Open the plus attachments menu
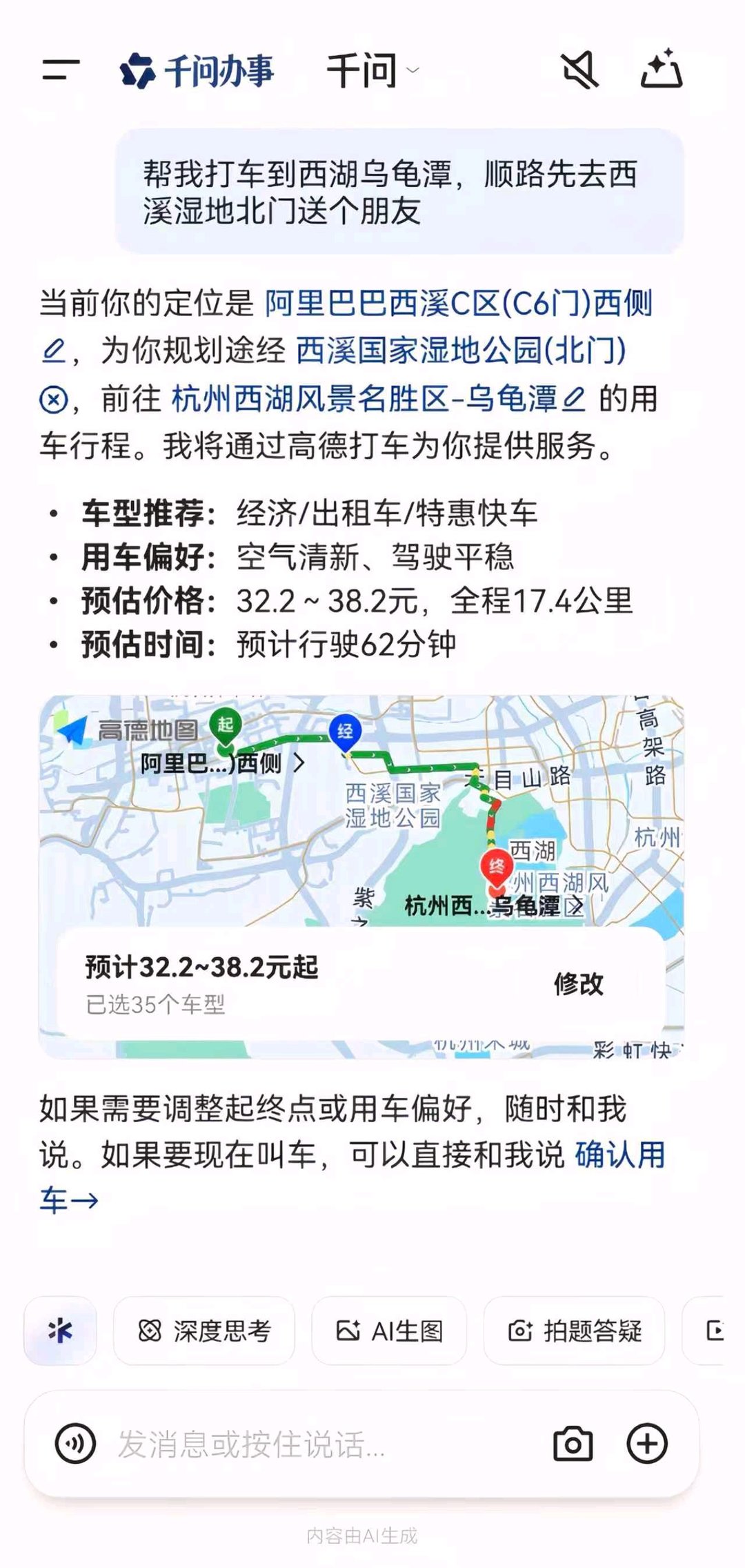The width and height of the screenshot is (745, 1568). [x=646, y=1443]
